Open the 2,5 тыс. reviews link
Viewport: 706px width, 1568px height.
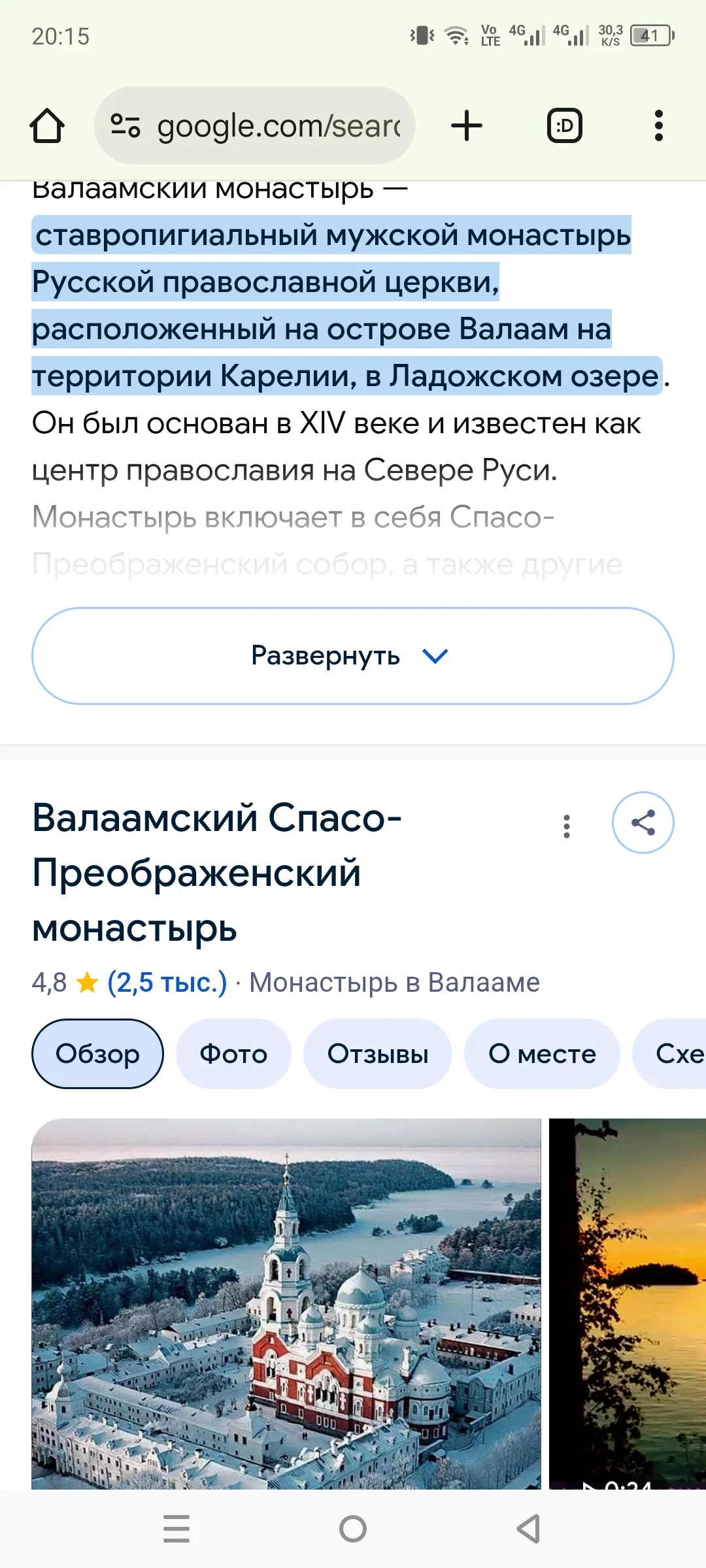coord(167,981)
